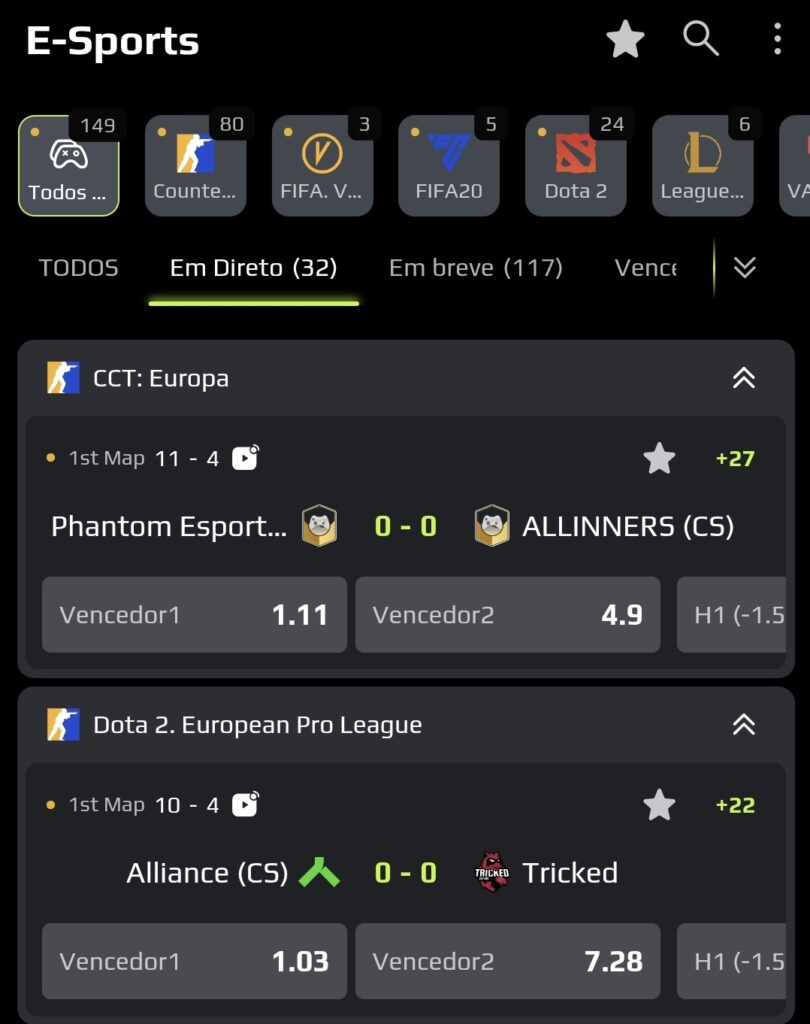Bet on Vencedor1 odds 1.11
The image size is (810, 1024).
coord(194,615)
